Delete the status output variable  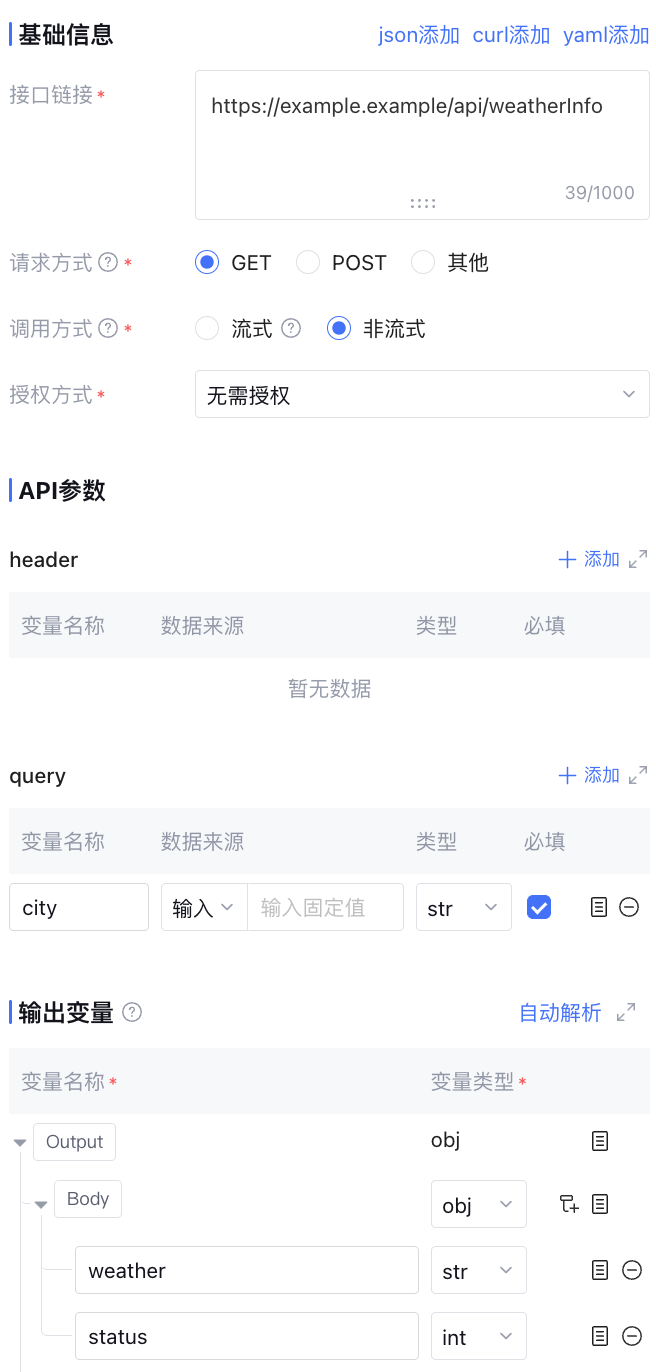(x=632, y=1336)
